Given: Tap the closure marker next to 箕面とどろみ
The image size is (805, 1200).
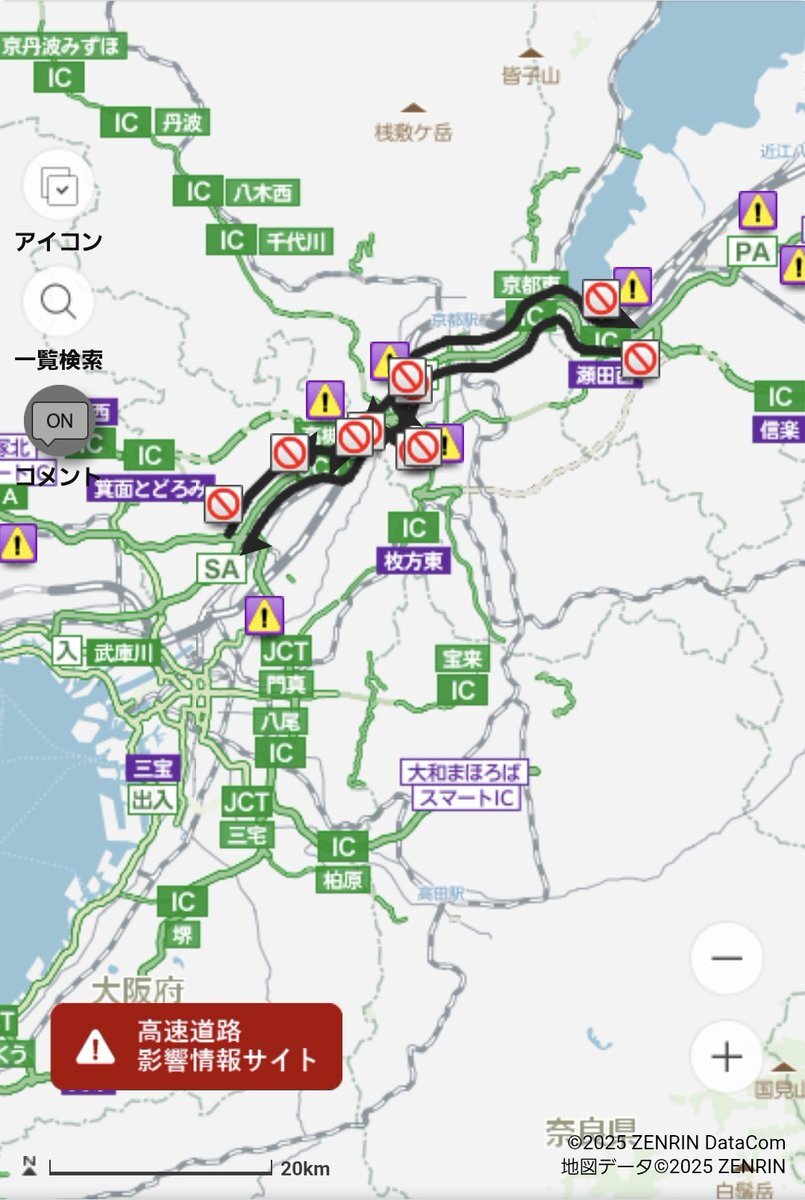Looking at the screenshot, I should click(224, 504).
